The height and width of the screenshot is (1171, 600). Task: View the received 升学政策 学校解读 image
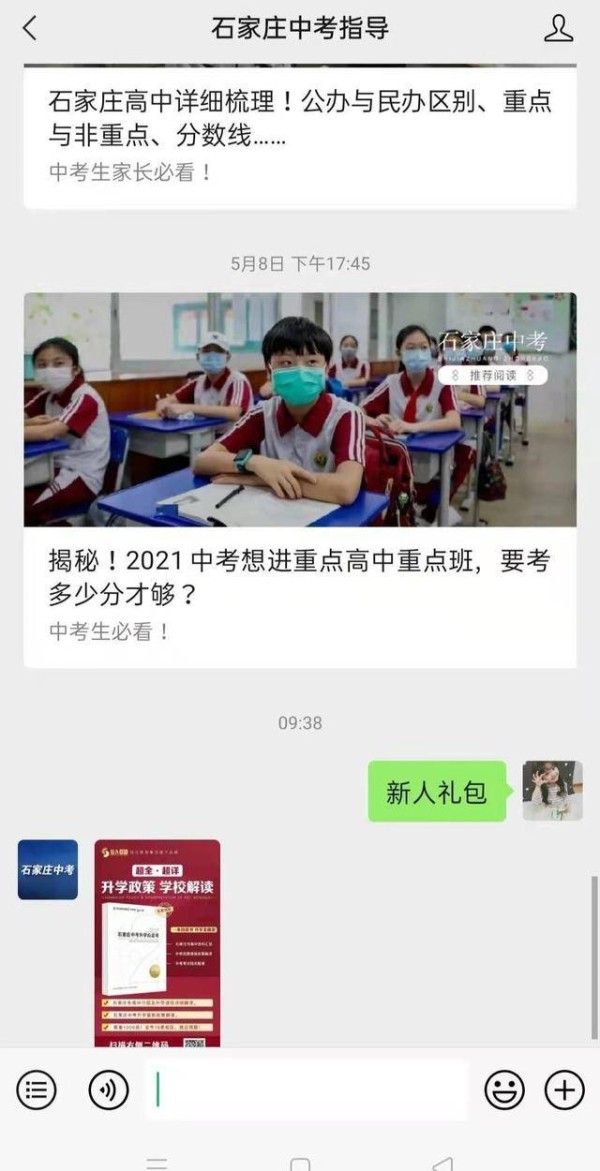click(157, 943)
